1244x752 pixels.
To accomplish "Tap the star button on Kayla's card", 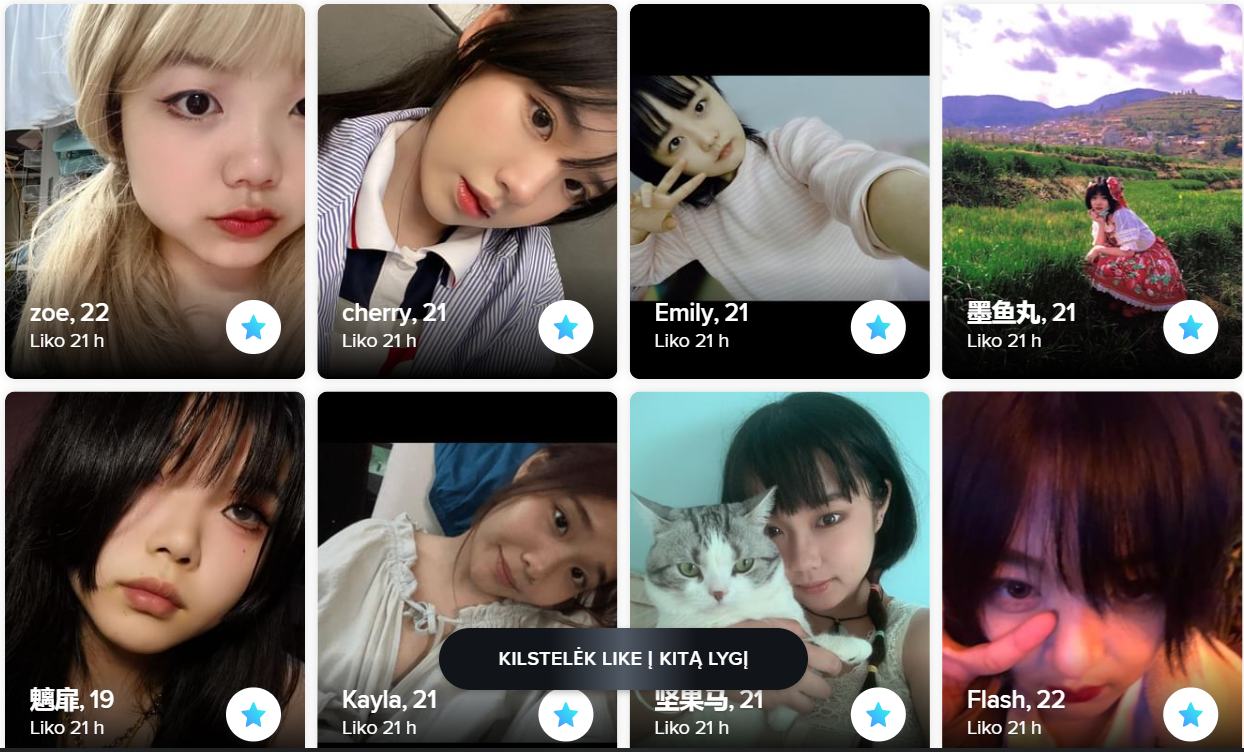I will click(566, 714).
